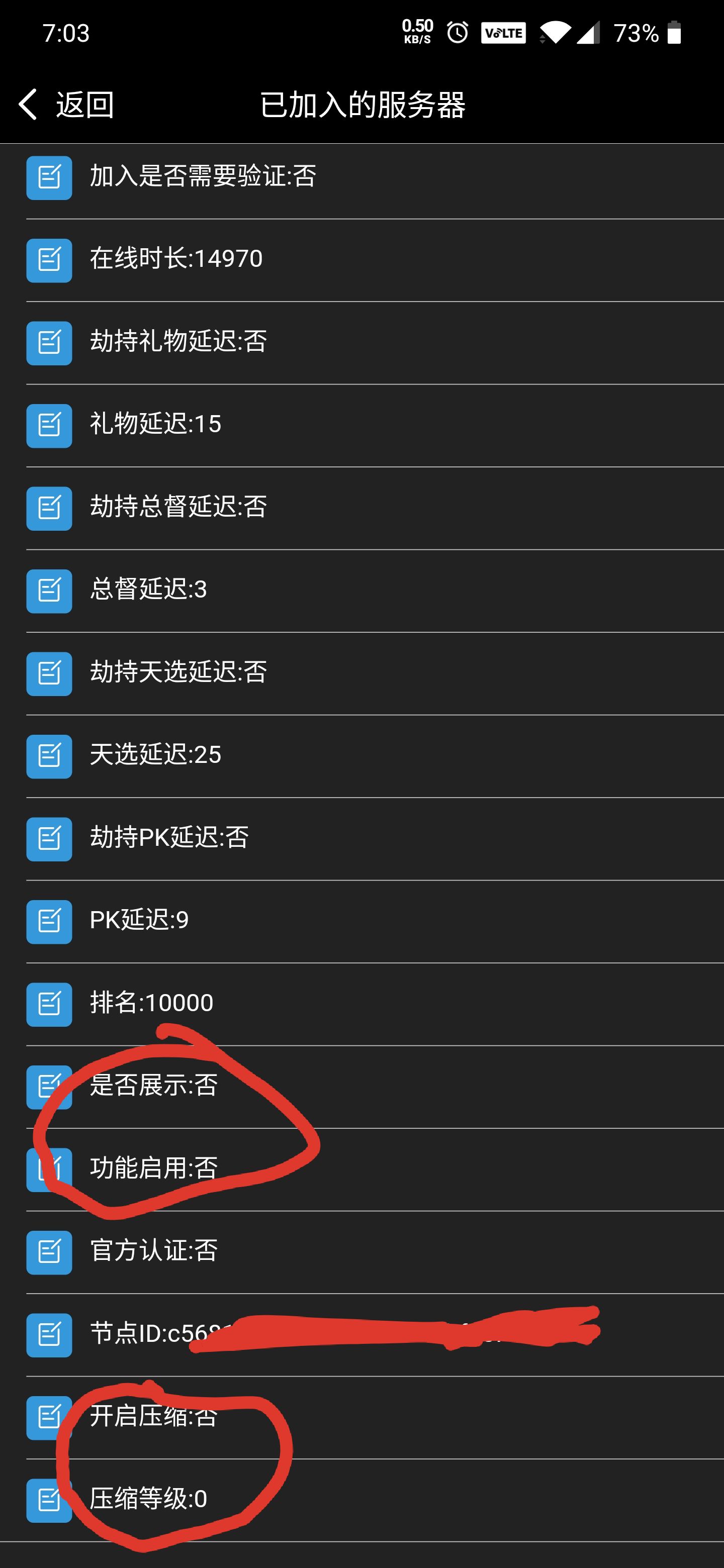The image size is (724, 1568).
Task: Edit 劫持礼物延迟 option
Action: click(178, 342)
